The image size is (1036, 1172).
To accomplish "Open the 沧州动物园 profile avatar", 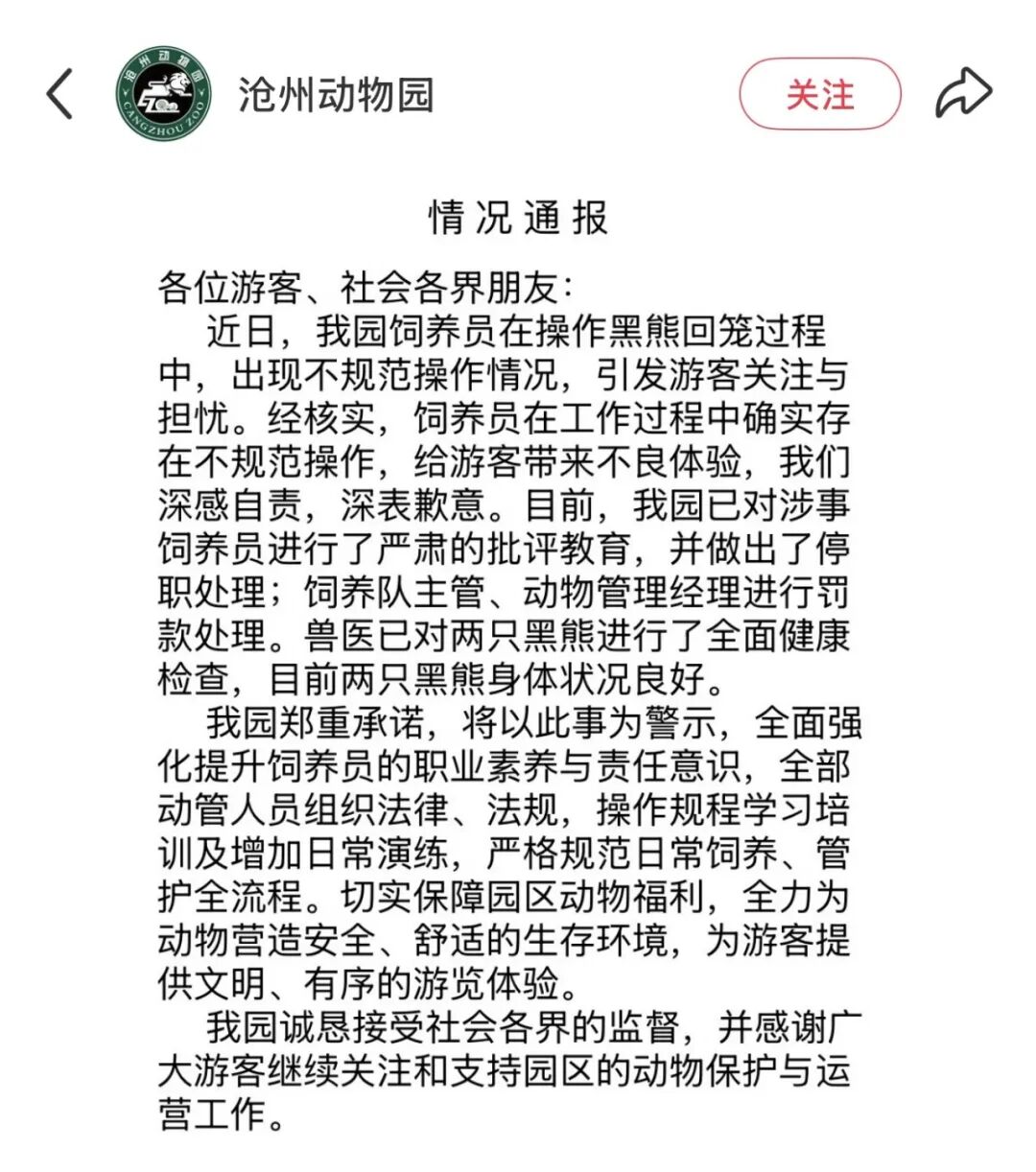I will coord(163,94).
